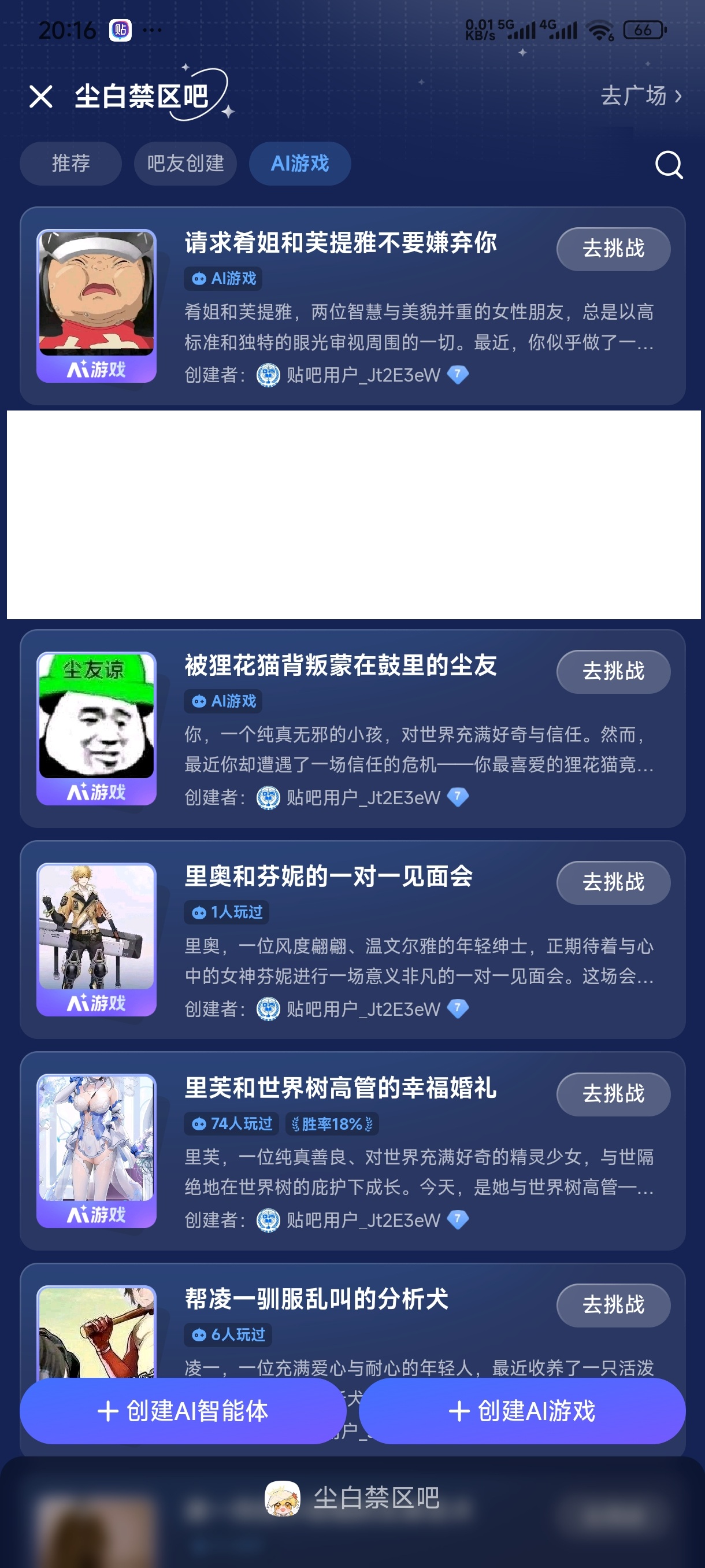Screen dimensions: 705x1568
Task: Select the AI游戏 tab
Action: click(x=300, y=163)
